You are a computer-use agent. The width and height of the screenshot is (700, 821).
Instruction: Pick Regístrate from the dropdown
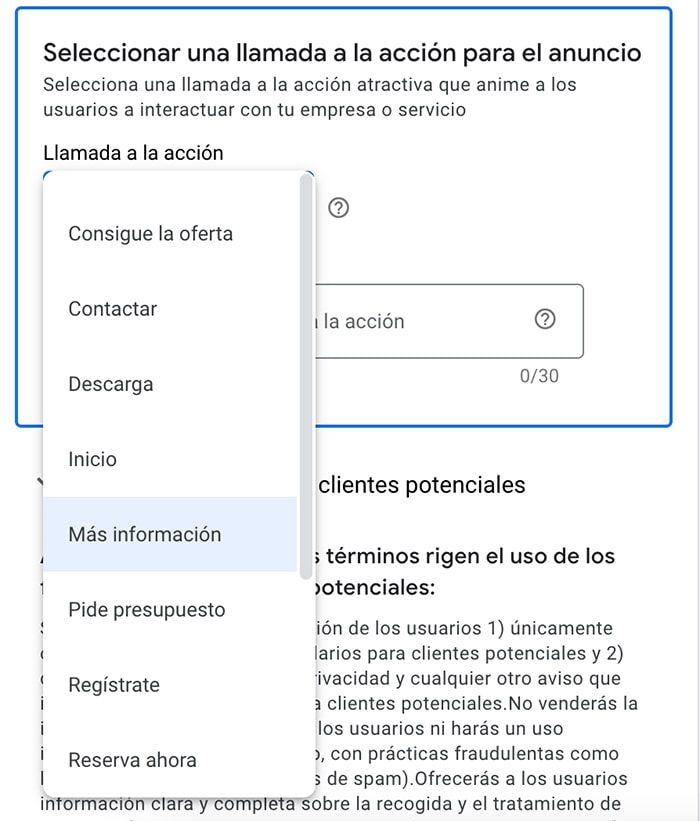[114, 685]
